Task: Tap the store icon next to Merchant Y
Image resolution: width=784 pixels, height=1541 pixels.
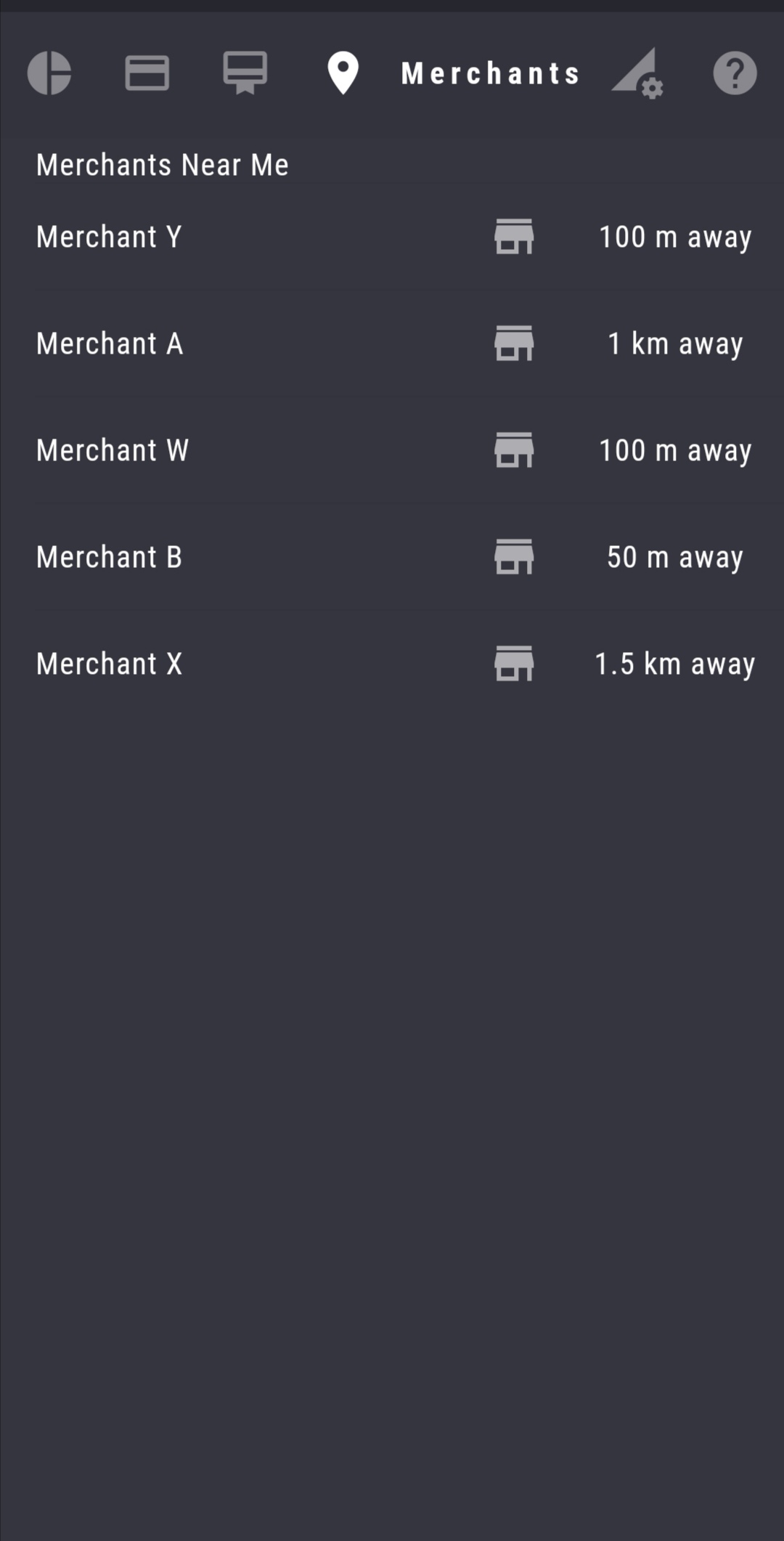Action: click(514, 237)
